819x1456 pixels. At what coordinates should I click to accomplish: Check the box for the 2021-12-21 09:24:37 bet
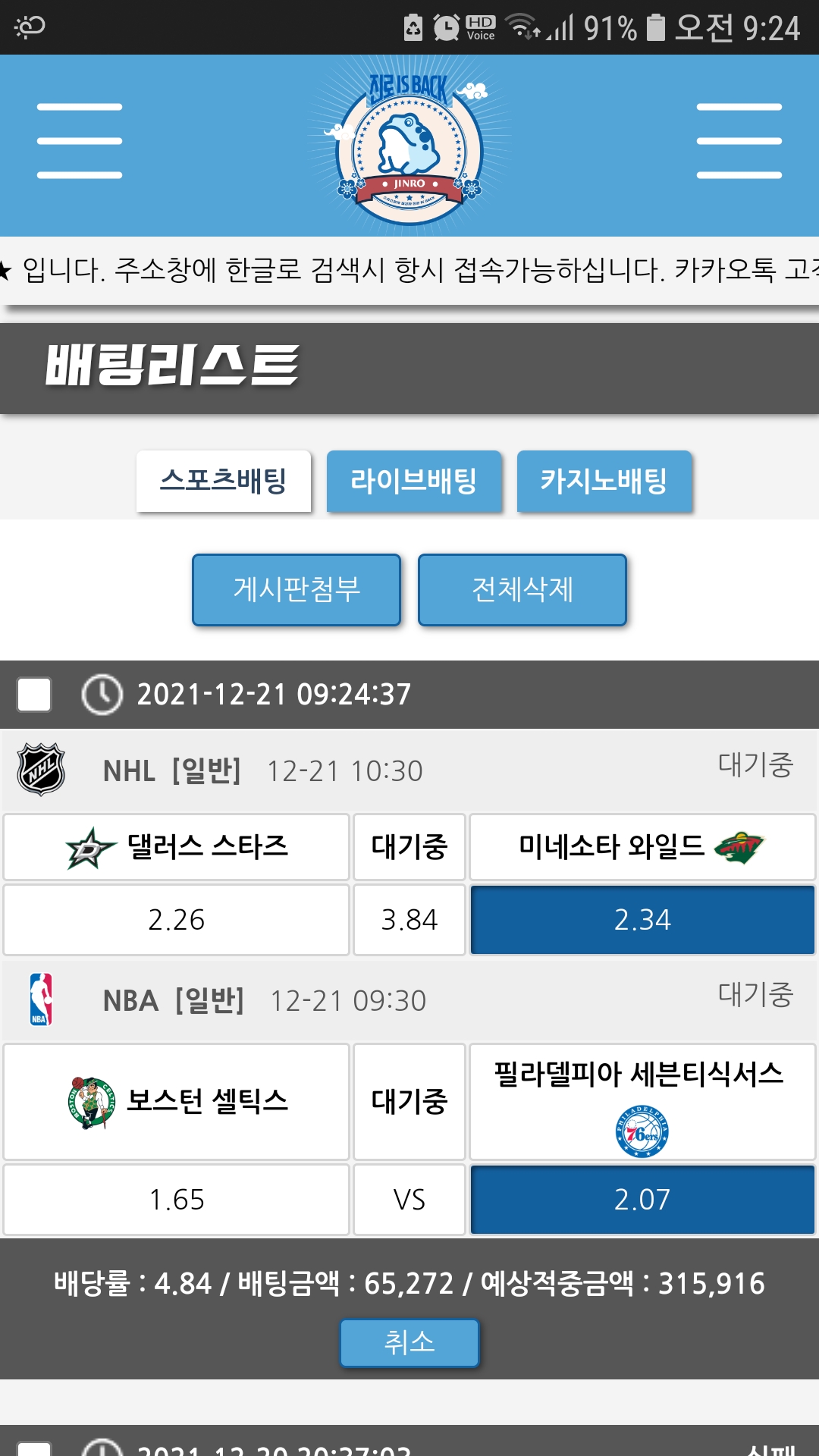34,694
